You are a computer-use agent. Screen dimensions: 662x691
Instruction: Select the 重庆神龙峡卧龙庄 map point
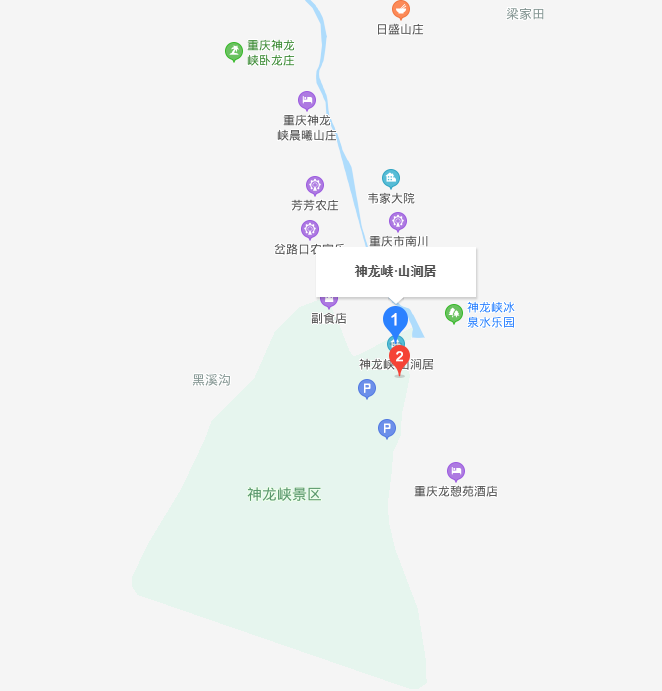click(x=234, y=51)
